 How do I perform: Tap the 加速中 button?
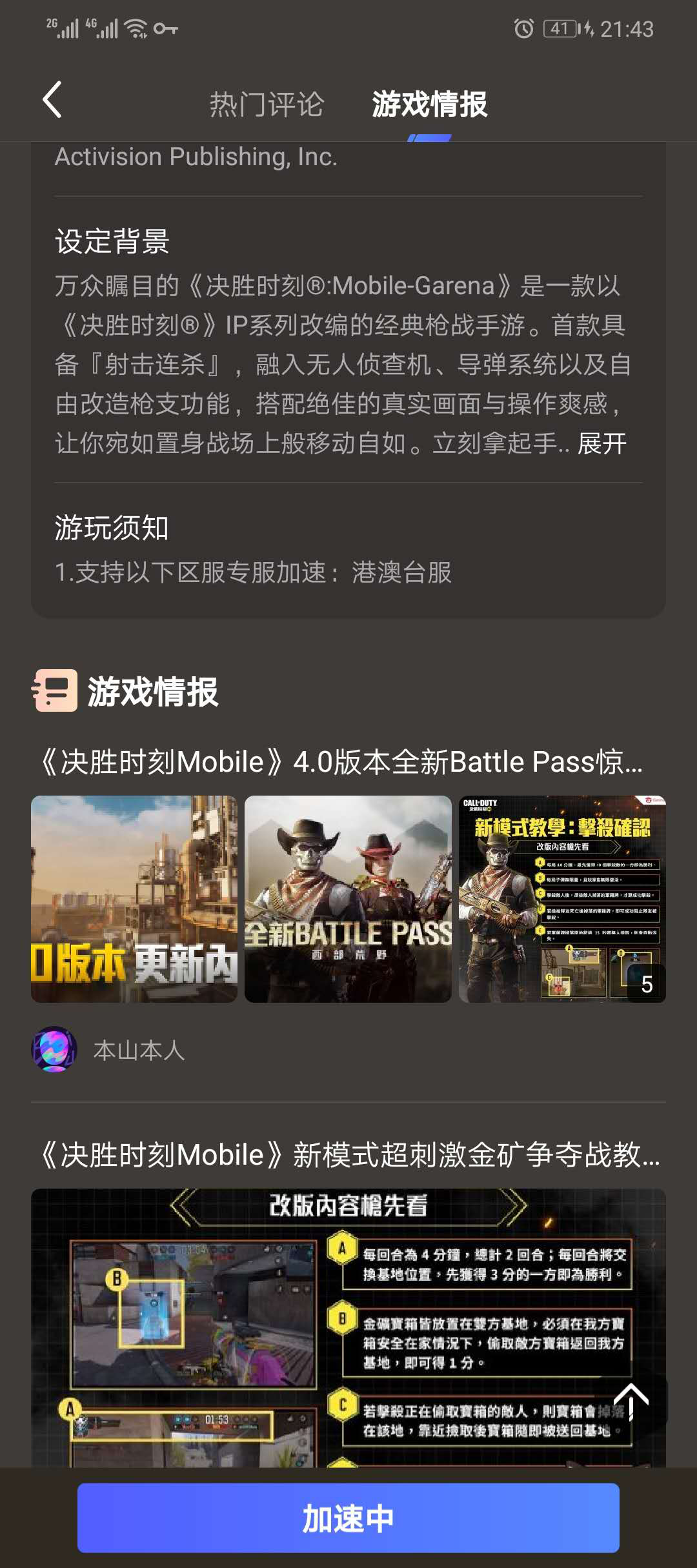(348, 1518)
